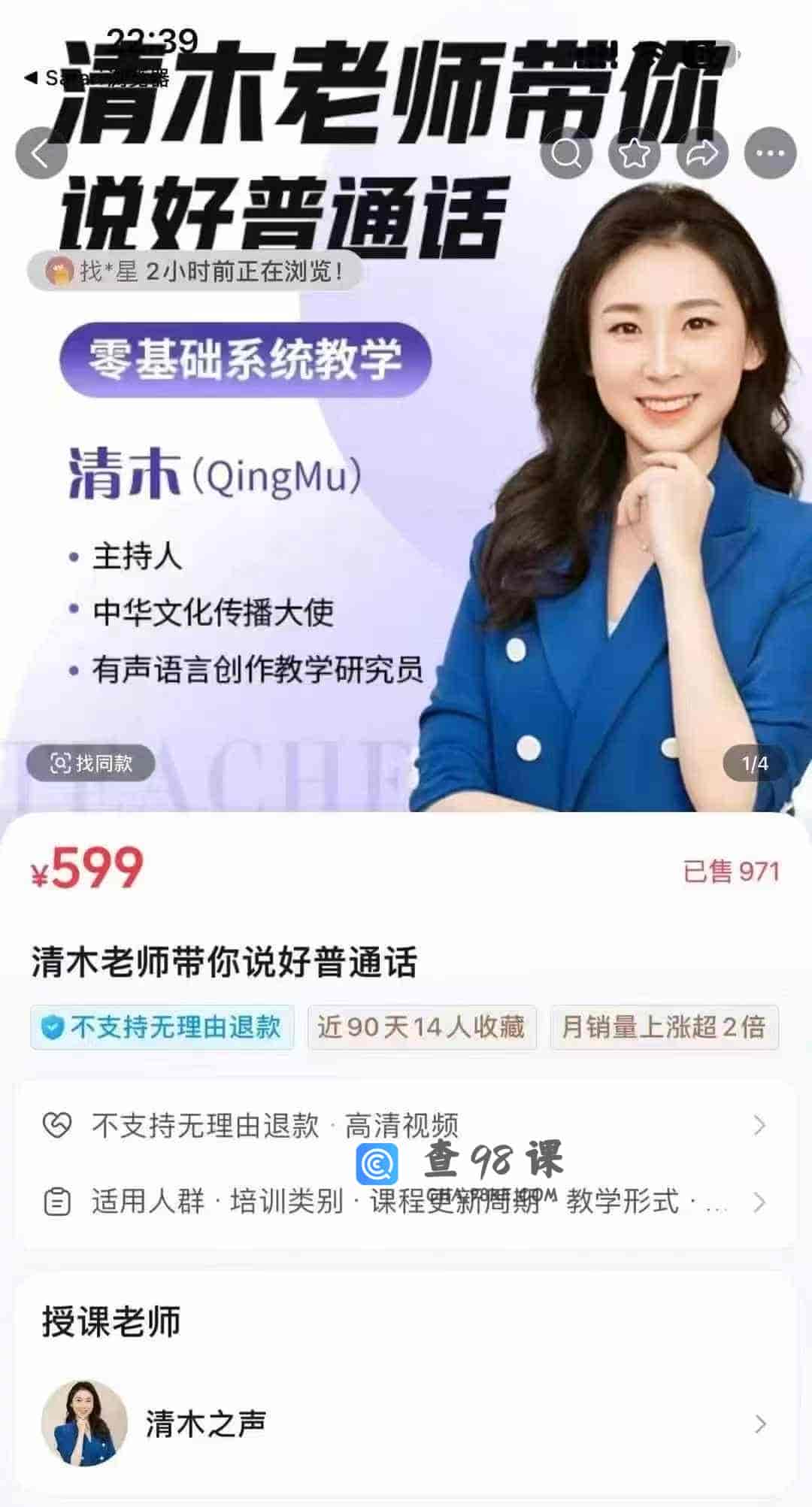
Task: Toggle the star to favorite this course
Action: click(x=635, y=153)
